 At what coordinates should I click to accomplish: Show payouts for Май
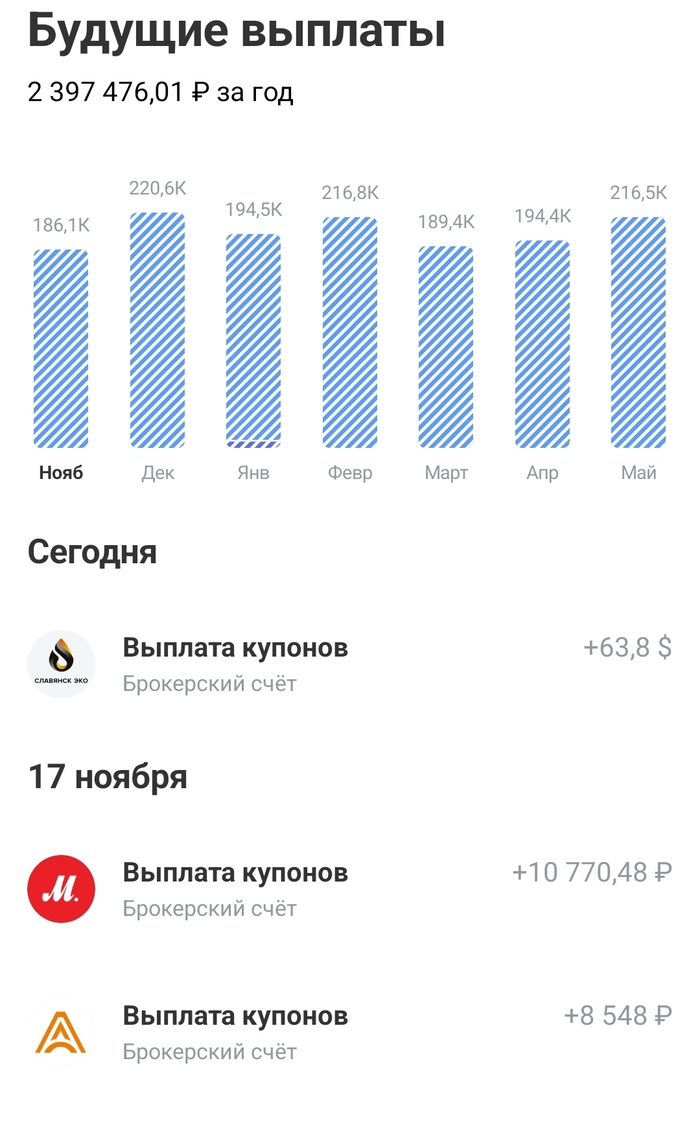click(638, 332)
